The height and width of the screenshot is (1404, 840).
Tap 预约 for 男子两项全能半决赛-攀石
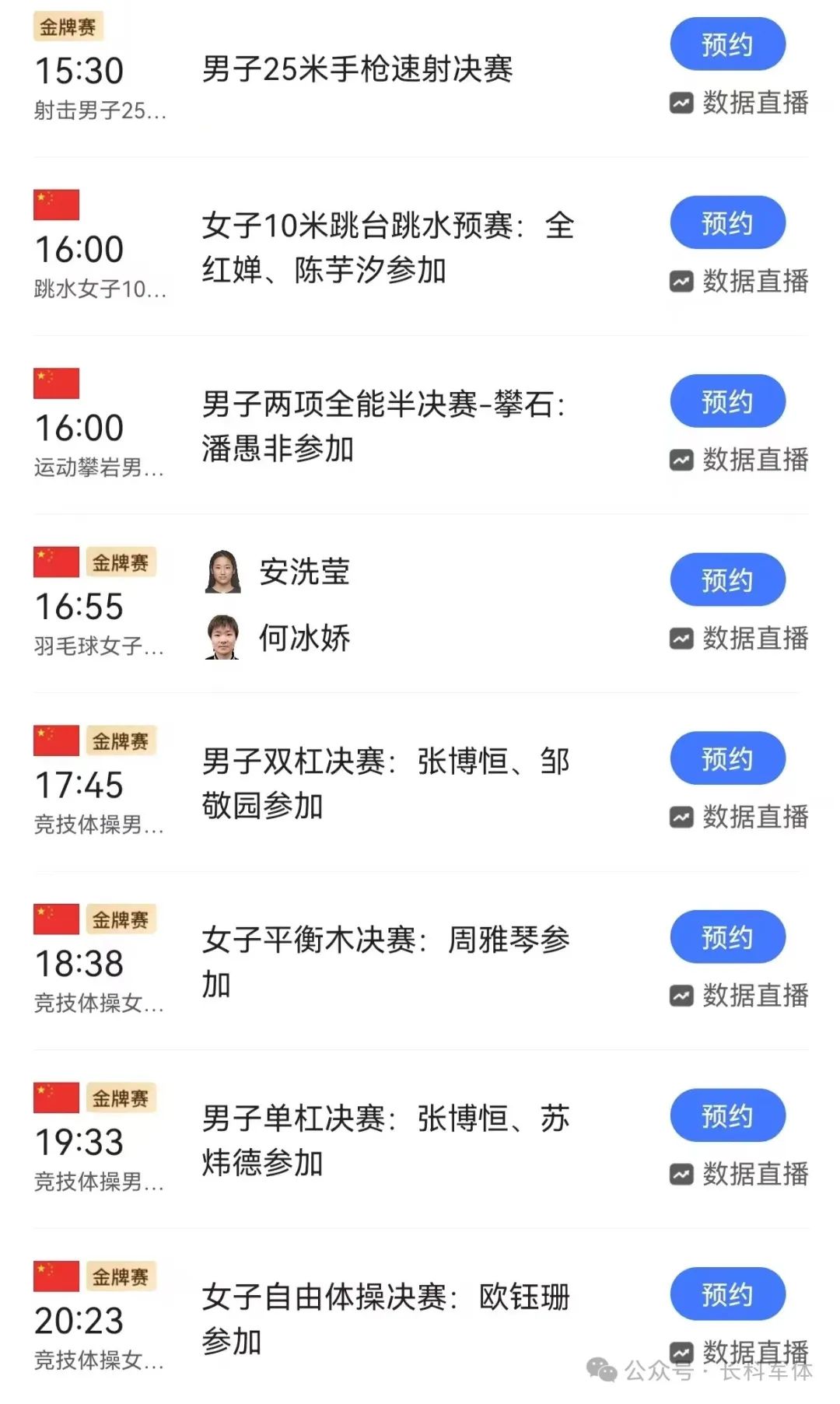coord(727,401)
